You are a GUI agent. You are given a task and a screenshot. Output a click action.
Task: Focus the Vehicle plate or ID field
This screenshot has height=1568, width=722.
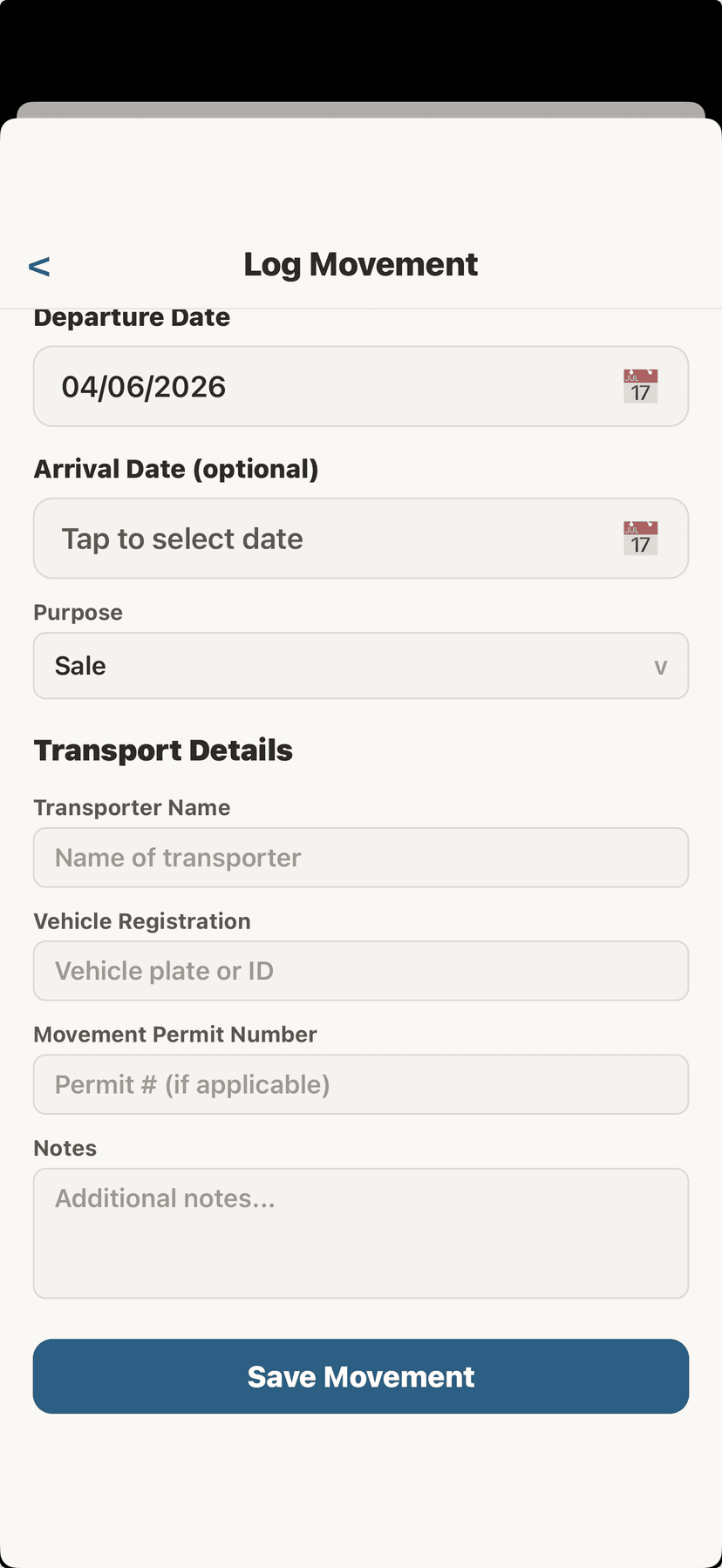(360, 970)
